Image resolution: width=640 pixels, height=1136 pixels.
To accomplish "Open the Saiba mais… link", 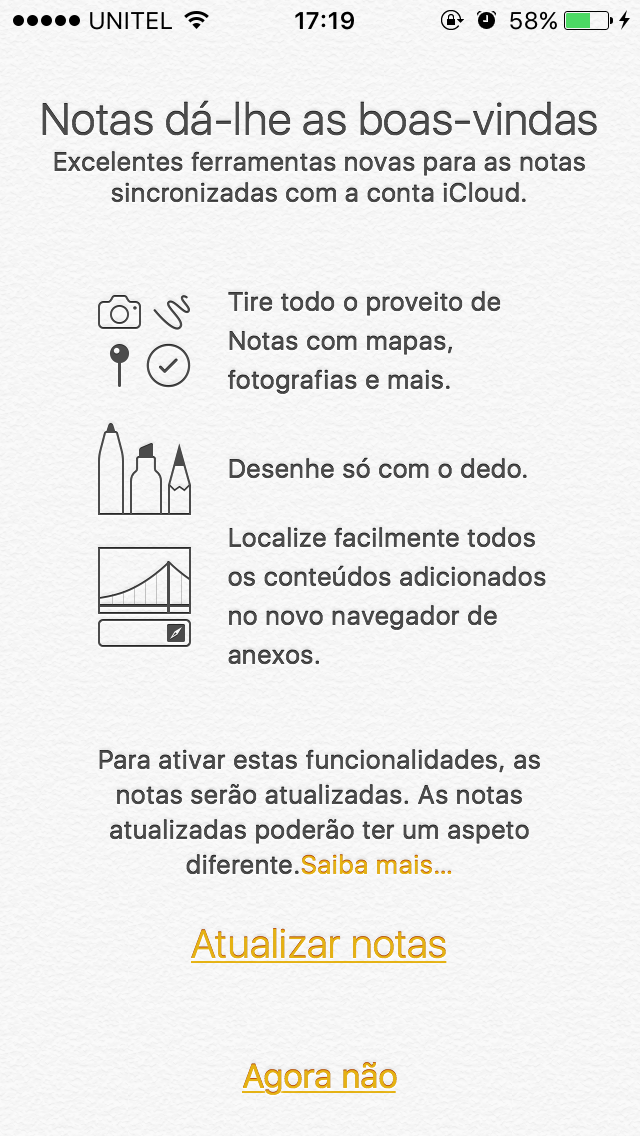I will click(x=376, y=864).
